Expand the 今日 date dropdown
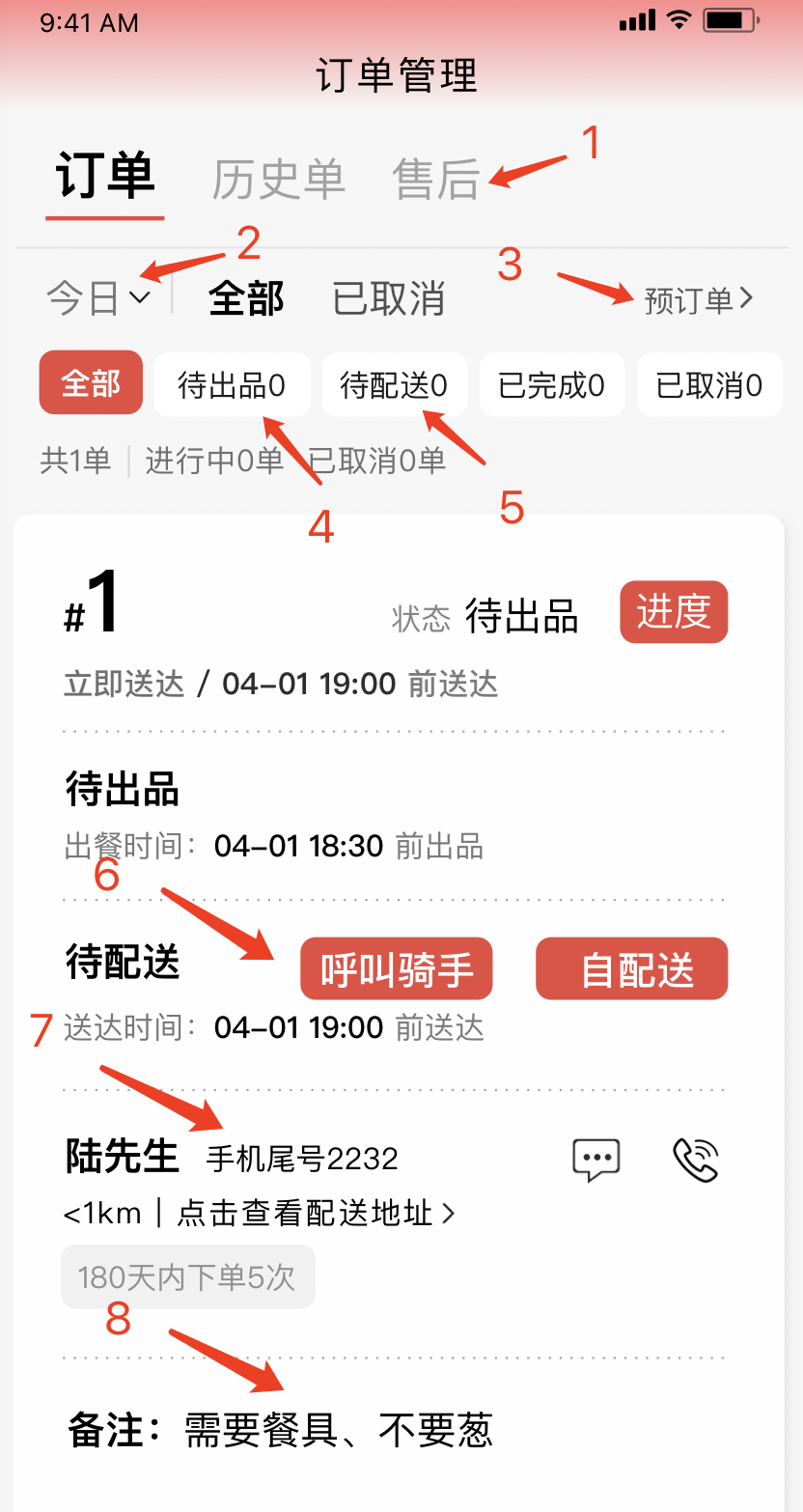Viewport: 803px width, 1512px height. click(99, 298)
